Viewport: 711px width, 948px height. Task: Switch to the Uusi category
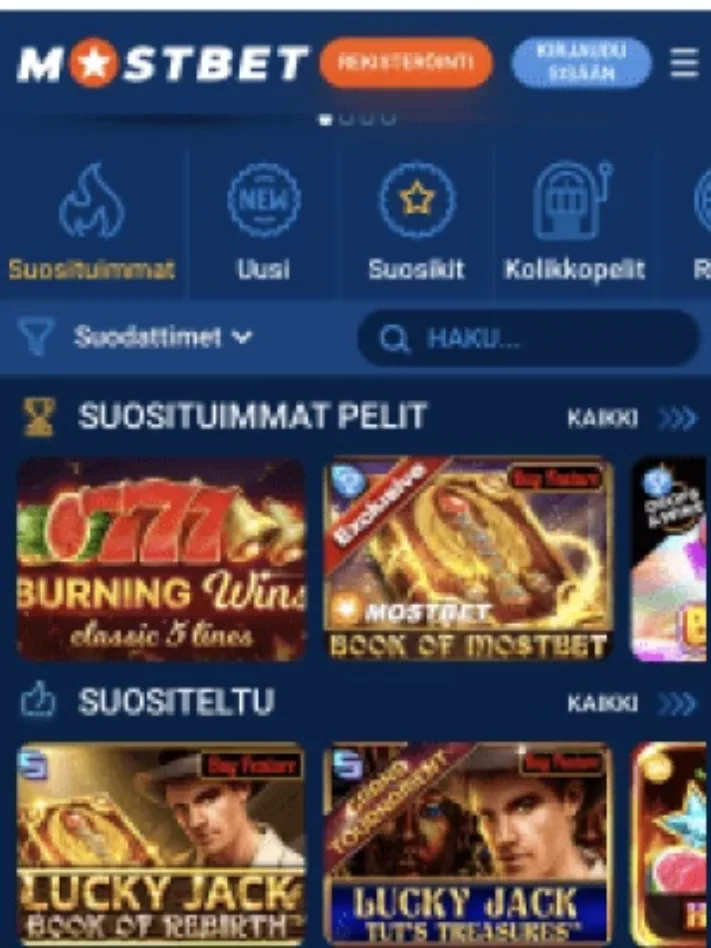pos(264,224)
